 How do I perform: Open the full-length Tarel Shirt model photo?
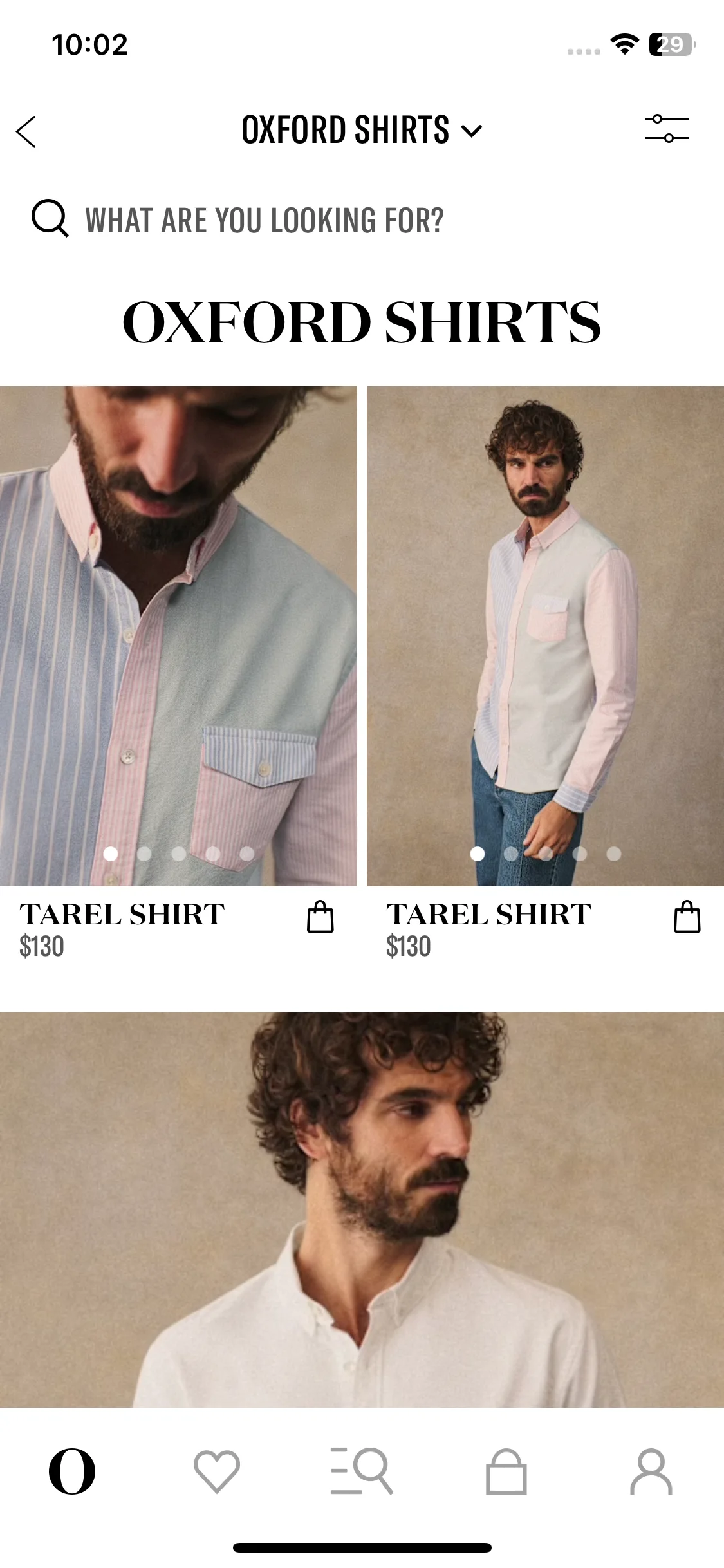coord(545,636)
